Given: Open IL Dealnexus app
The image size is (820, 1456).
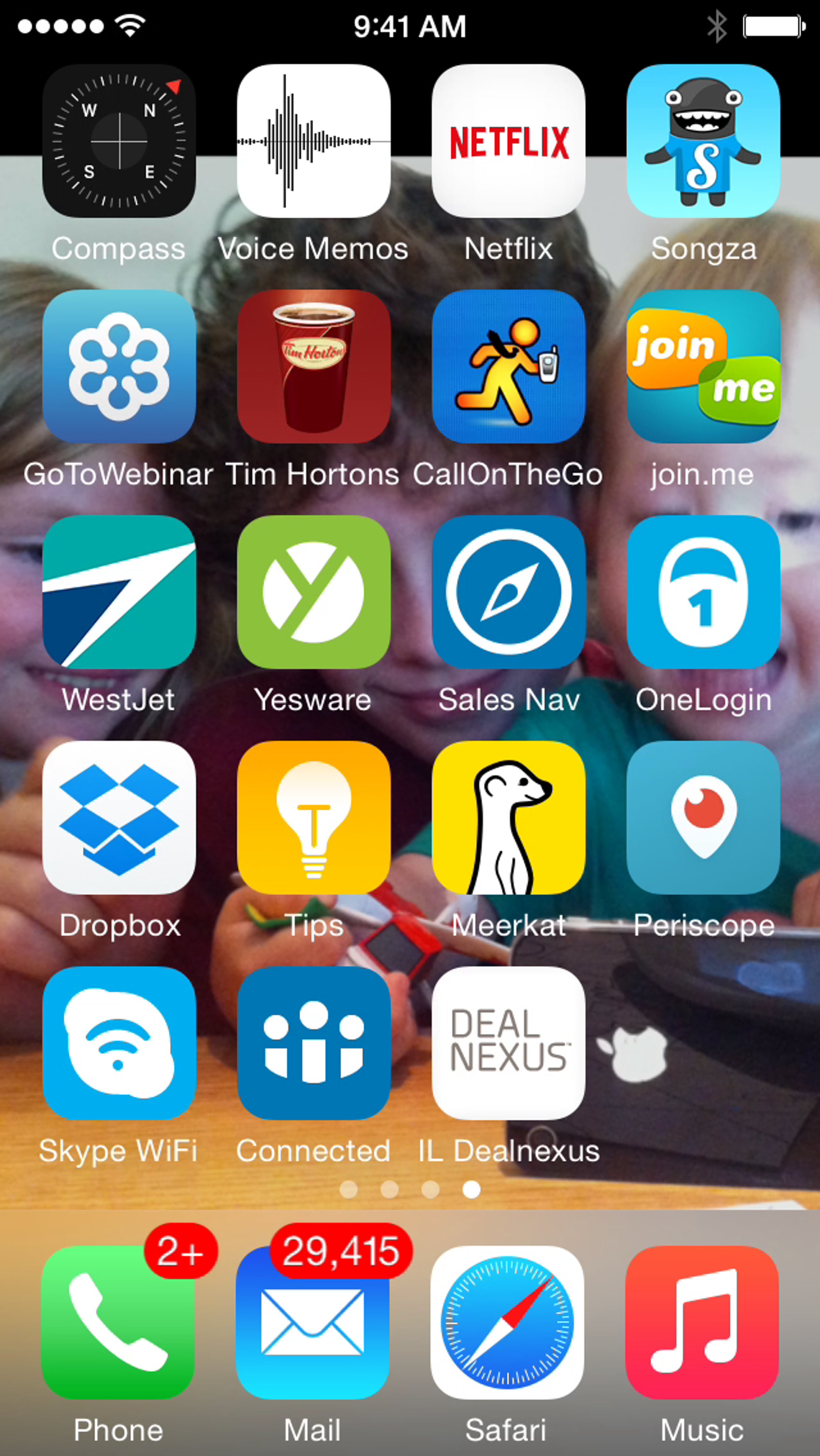Looking at the screenshot, I should 509,1043.
